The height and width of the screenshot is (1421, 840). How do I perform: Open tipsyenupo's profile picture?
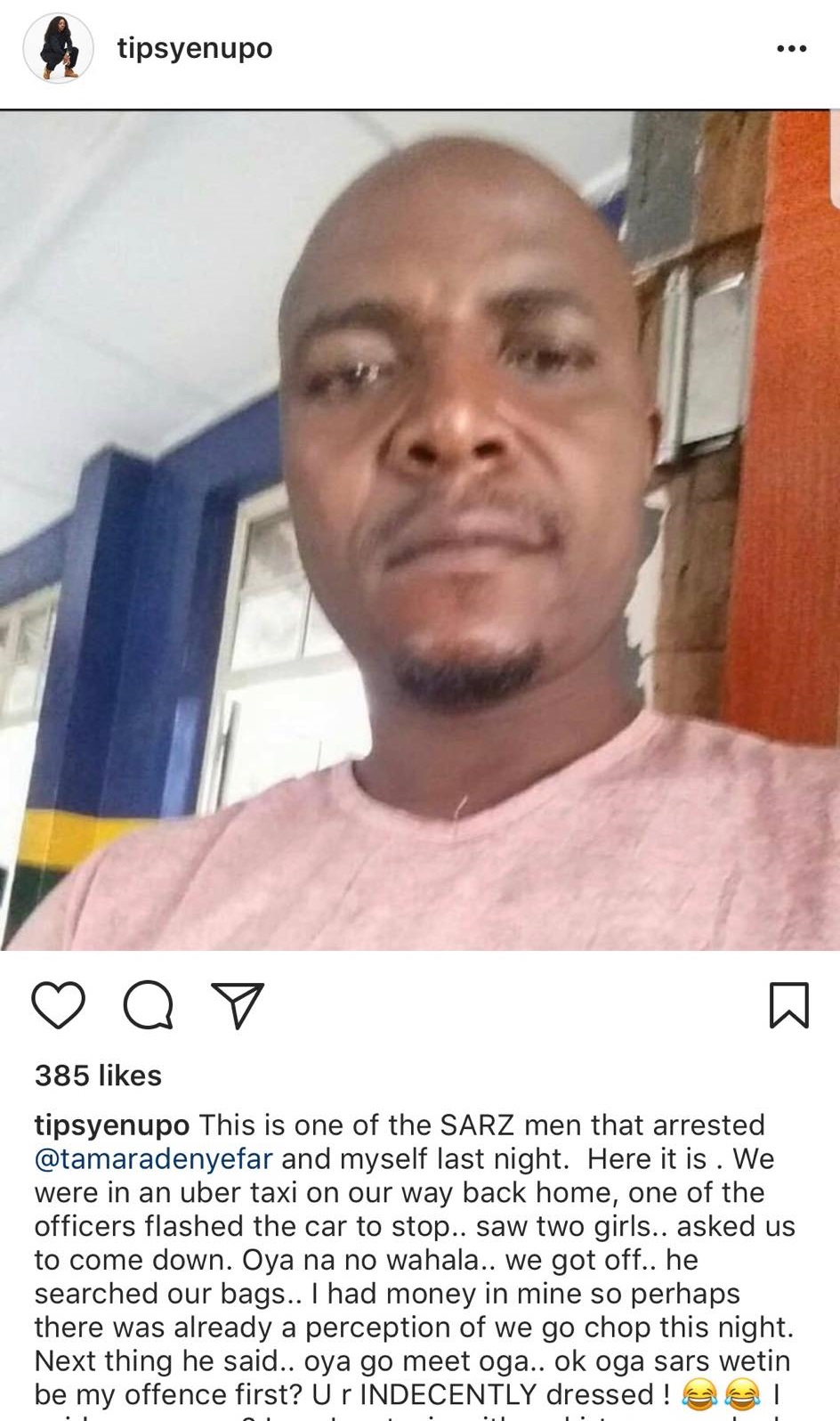pos(58,49)
